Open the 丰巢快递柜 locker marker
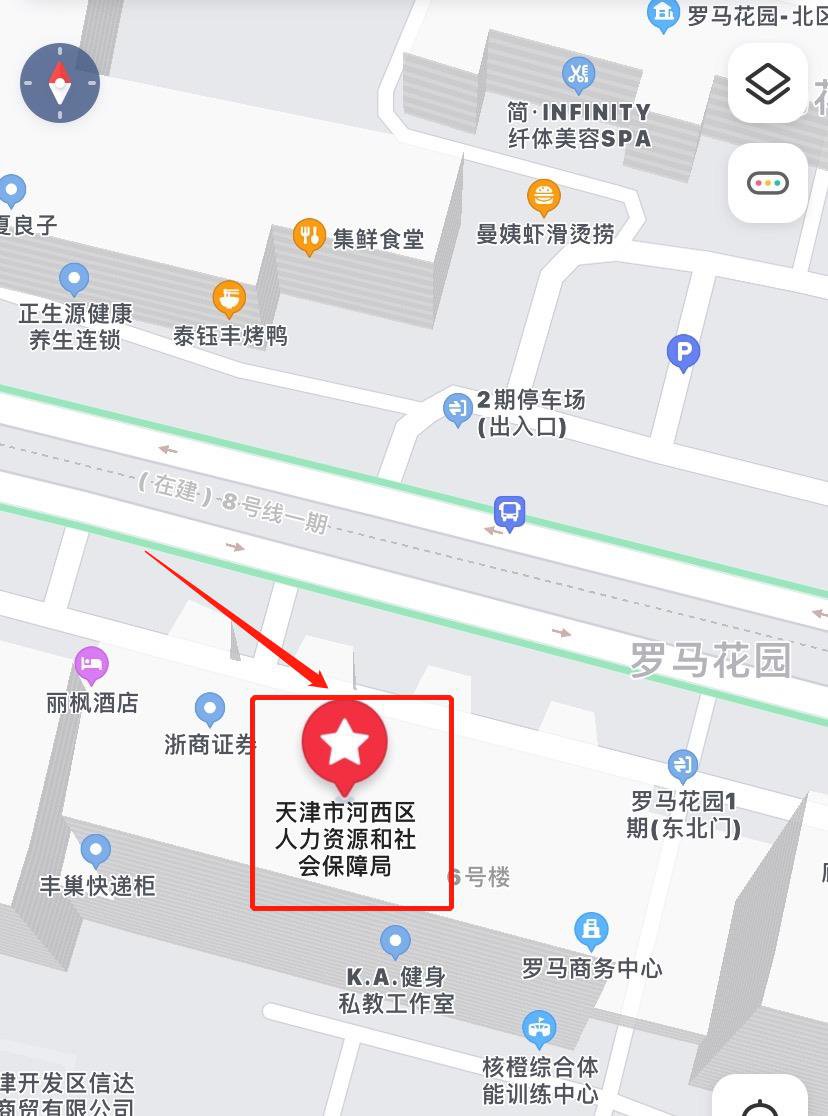828x1116 pixels. (x=96, y=851)
